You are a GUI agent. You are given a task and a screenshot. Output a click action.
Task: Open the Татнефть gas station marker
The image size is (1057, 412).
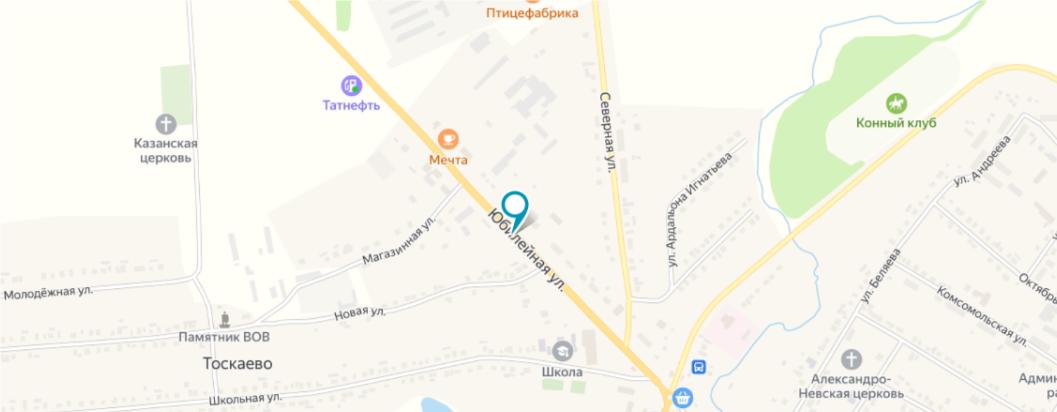pyautogui.click(x=351, y=86)
